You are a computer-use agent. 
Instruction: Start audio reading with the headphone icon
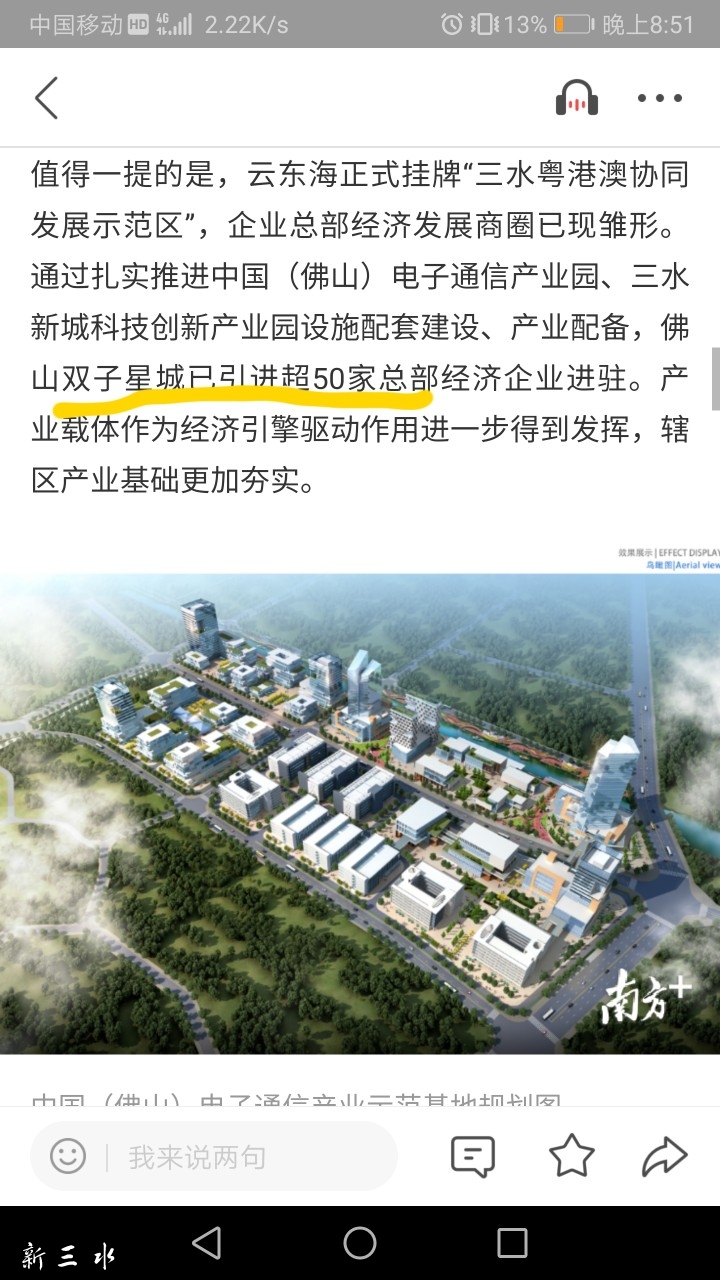pyautogui.click(x=577, y=98)
